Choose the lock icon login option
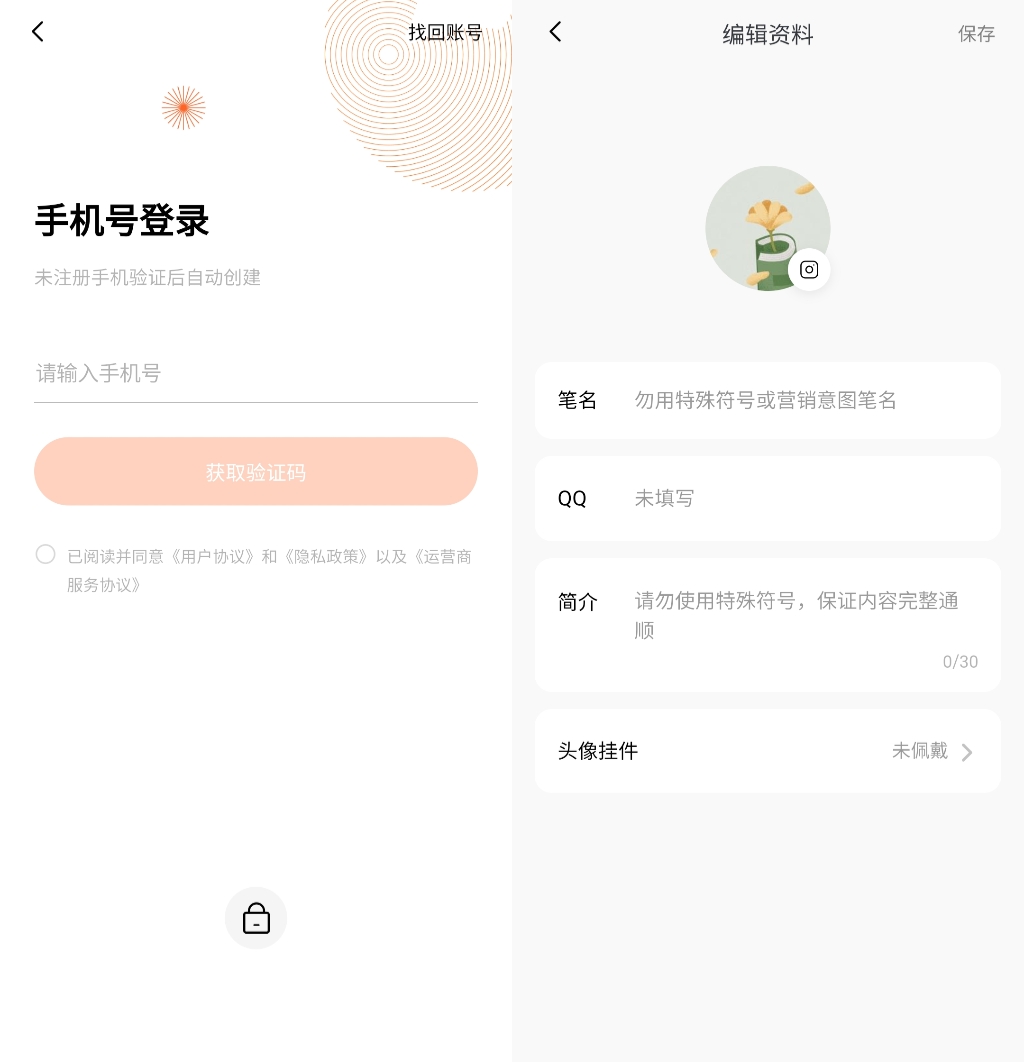The width and height of the screenshot is (1024, 1062). tap(256, 918)
